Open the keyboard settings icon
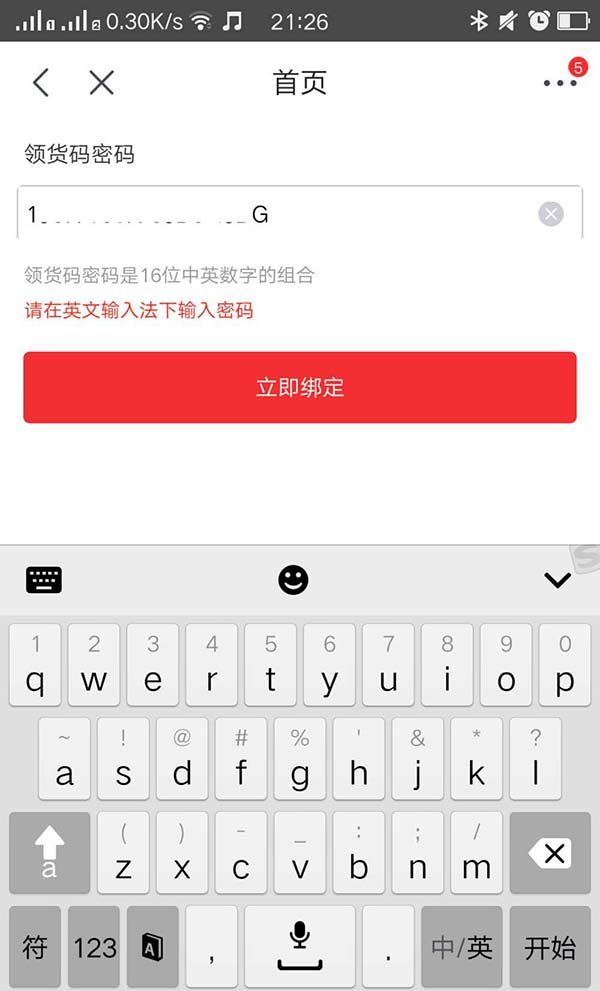 [x=44, y=579]
